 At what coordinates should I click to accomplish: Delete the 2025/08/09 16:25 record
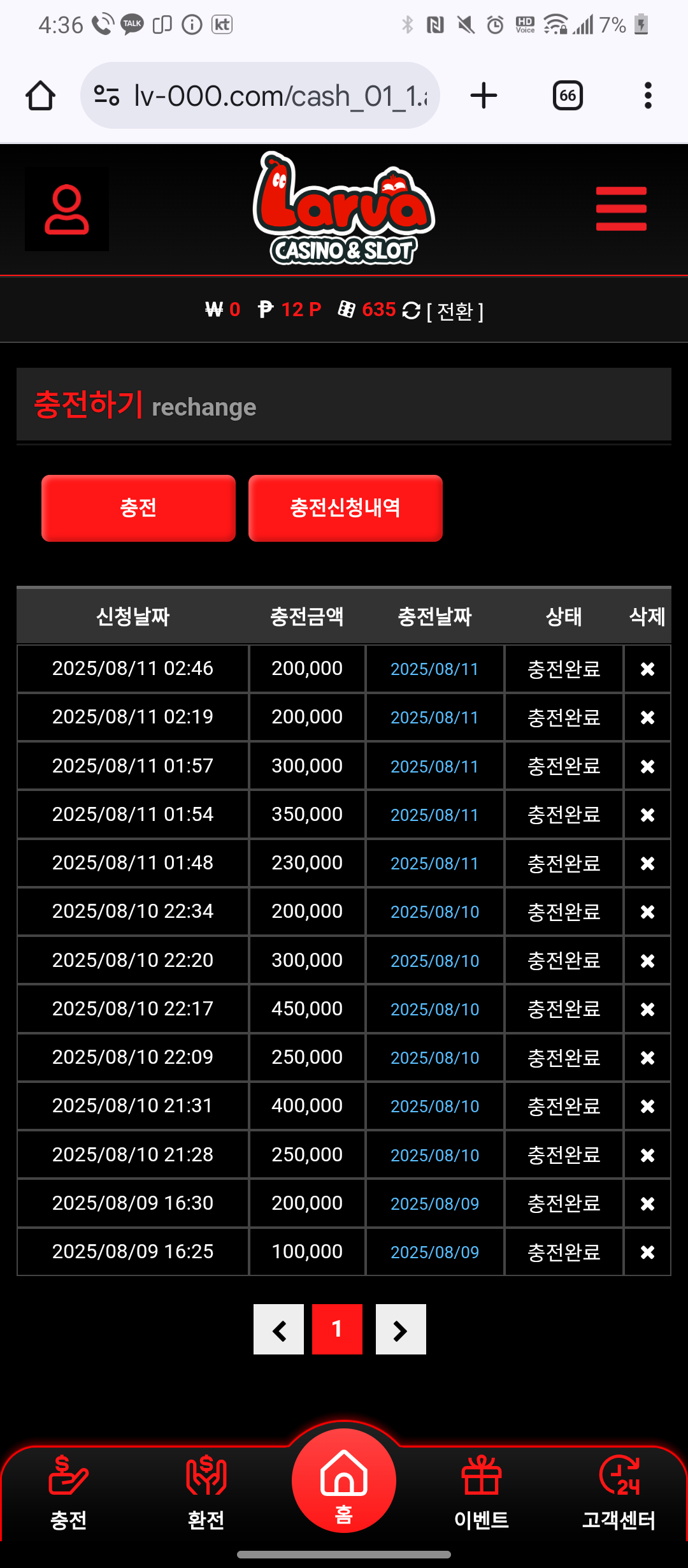coord(647,1252)
